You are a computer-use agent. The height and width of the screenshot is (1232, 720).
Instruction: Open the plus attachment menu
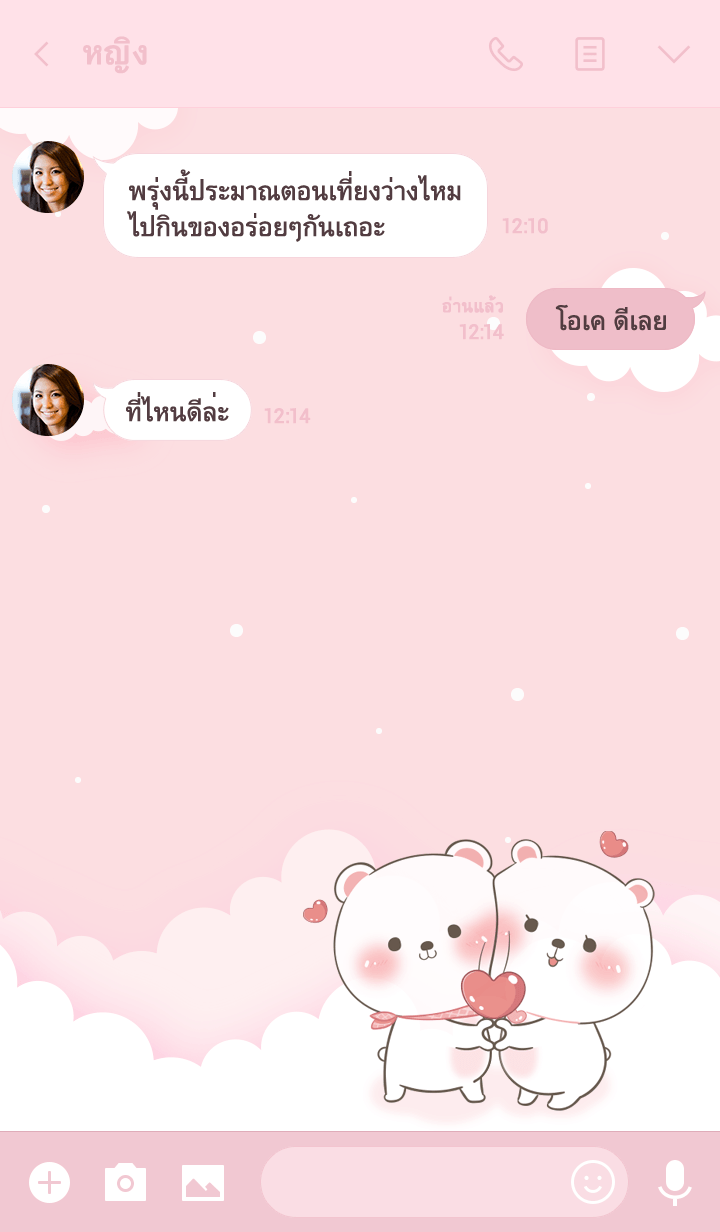click(x=49, y=1182)
